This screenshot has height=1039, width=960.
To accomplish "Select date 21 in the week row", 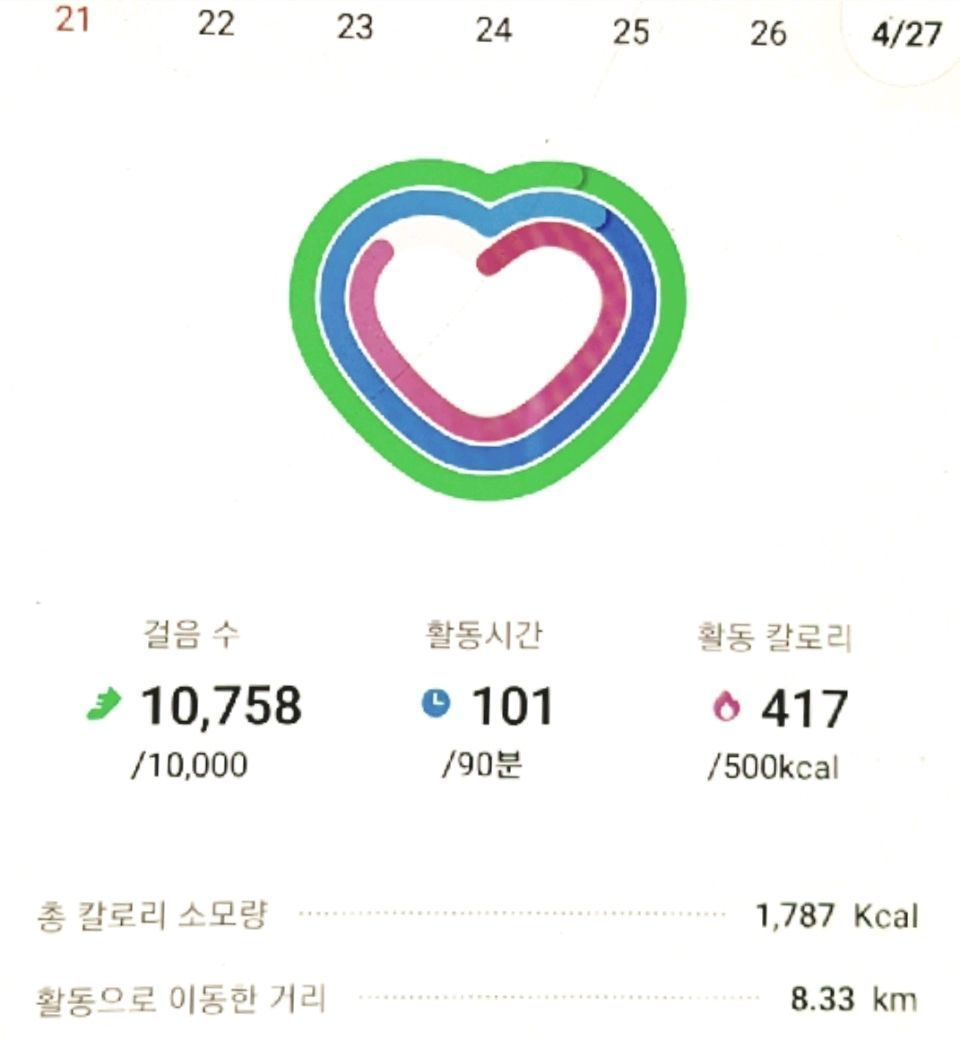I will click(x=73, y=20).
